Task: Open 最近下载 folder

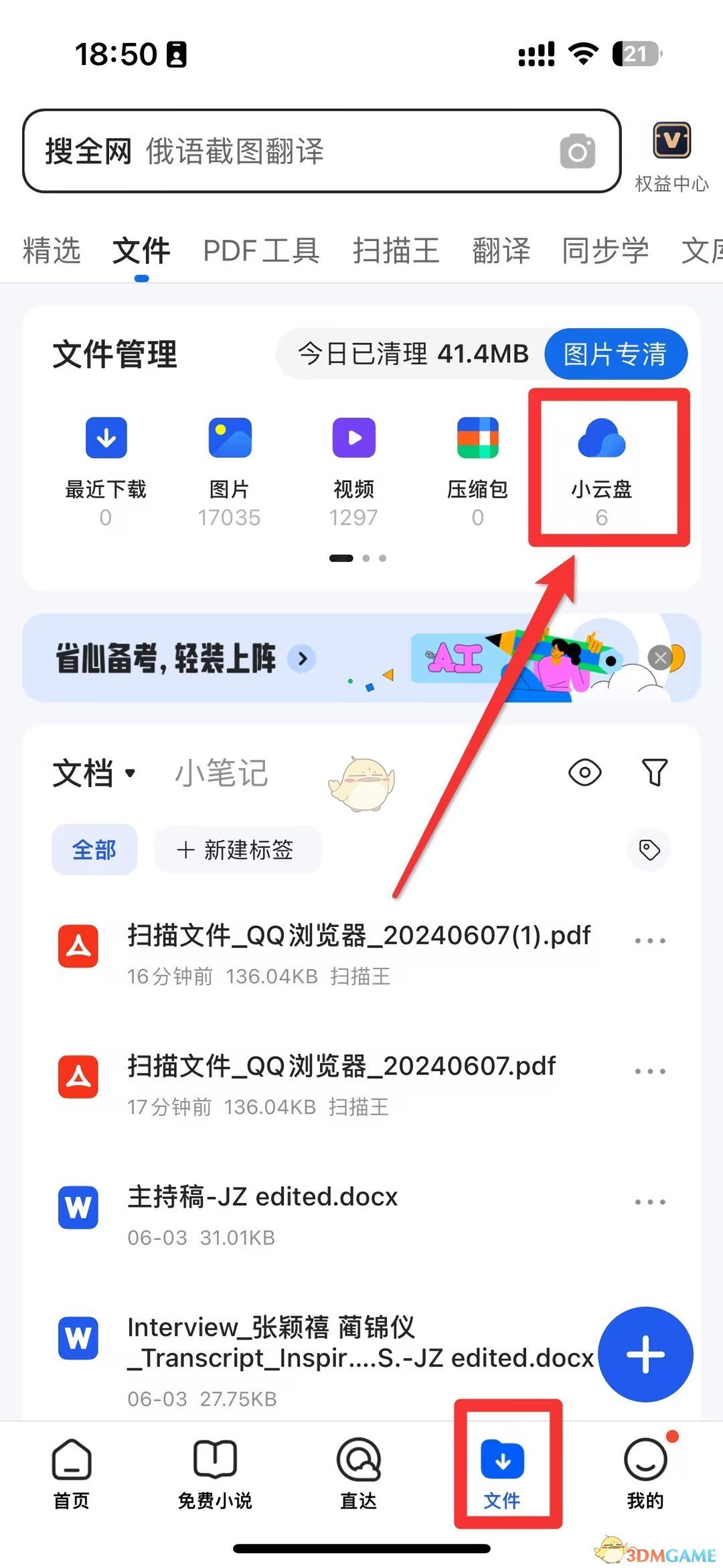Action: pos(106,469)
